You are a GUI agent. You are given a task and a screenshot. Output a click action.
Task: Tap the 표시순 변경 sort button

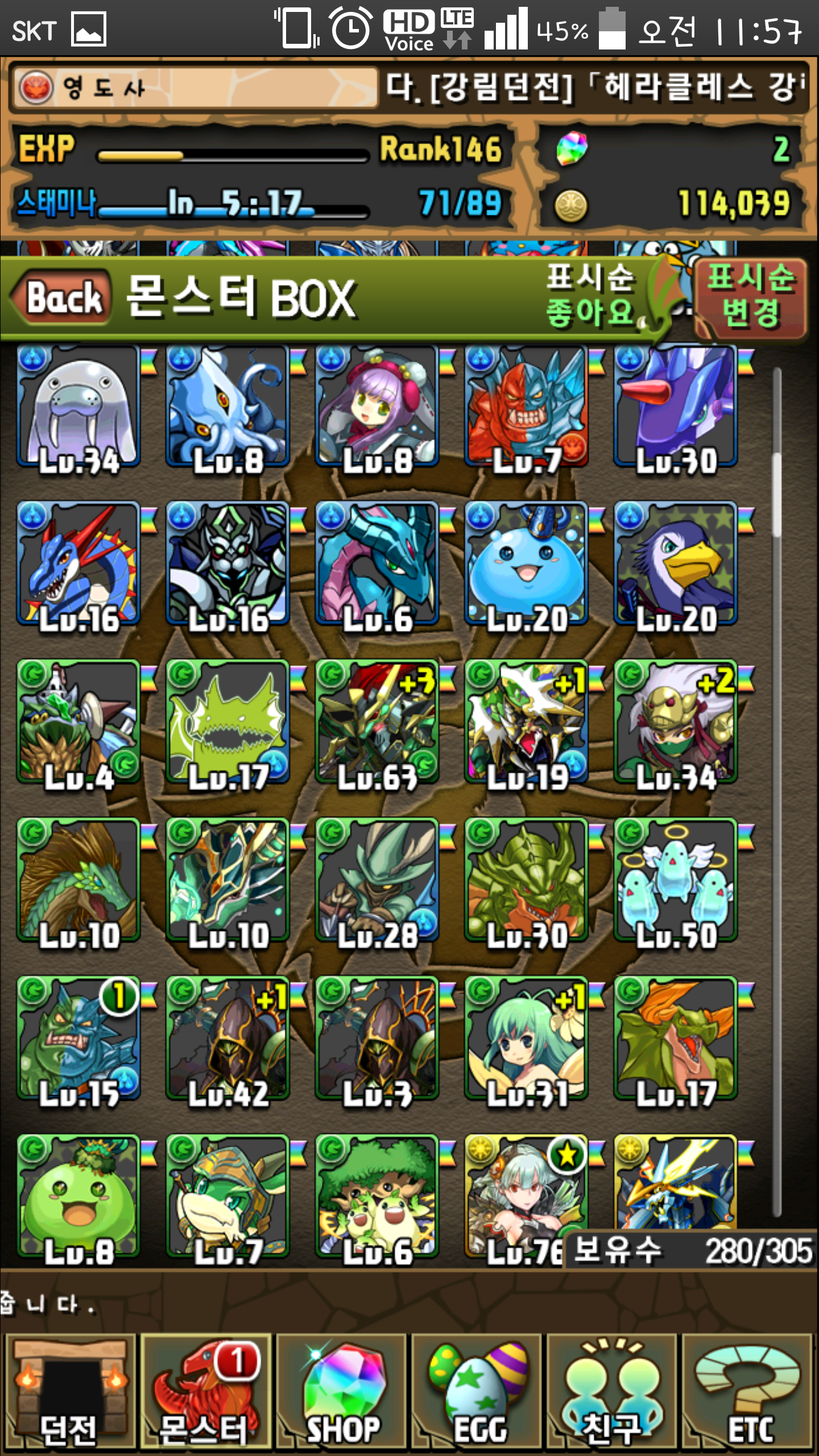[x=750, y=296]
